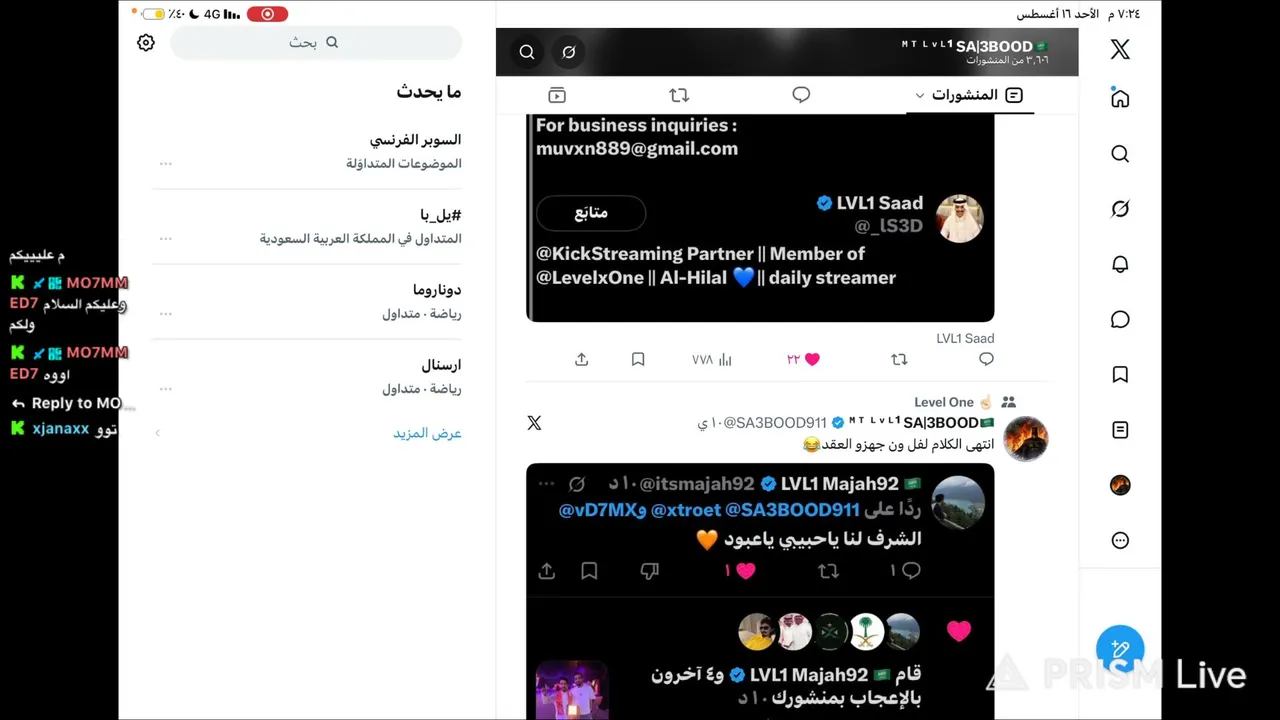Switch to the reposts tab
The width and height of the screenshot is (1280, 720).
point(679,95)
